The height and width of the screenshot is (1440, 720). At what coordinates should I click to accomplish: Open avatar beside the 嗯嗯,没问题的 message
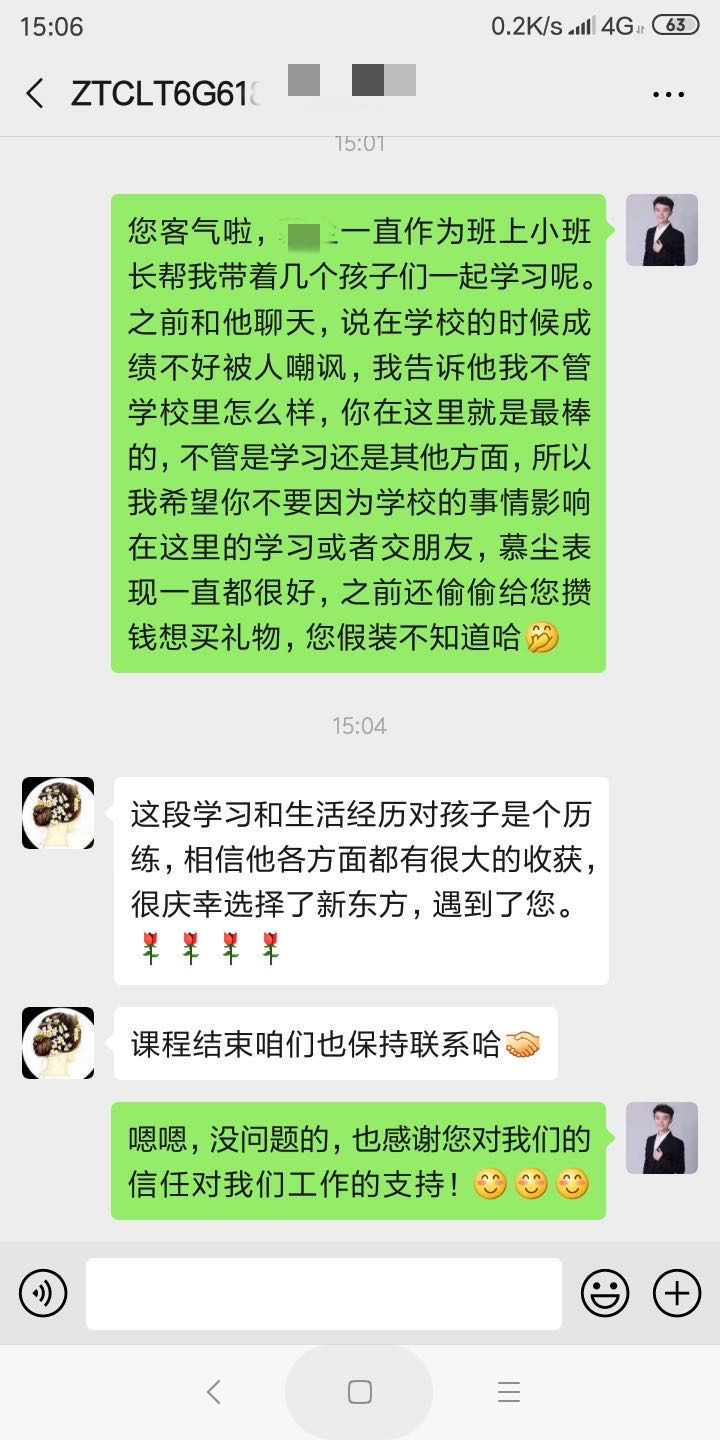[661, 1138]
